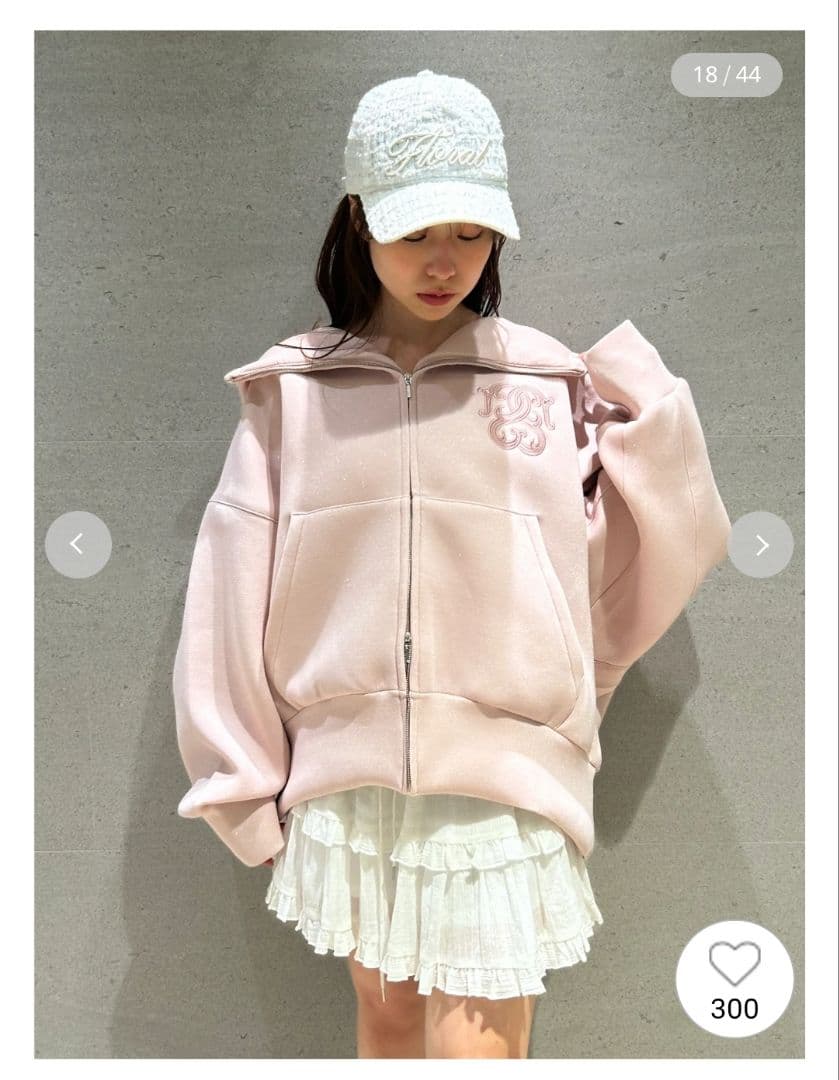
Task: Go to the previous product photo
Action: 78,544
